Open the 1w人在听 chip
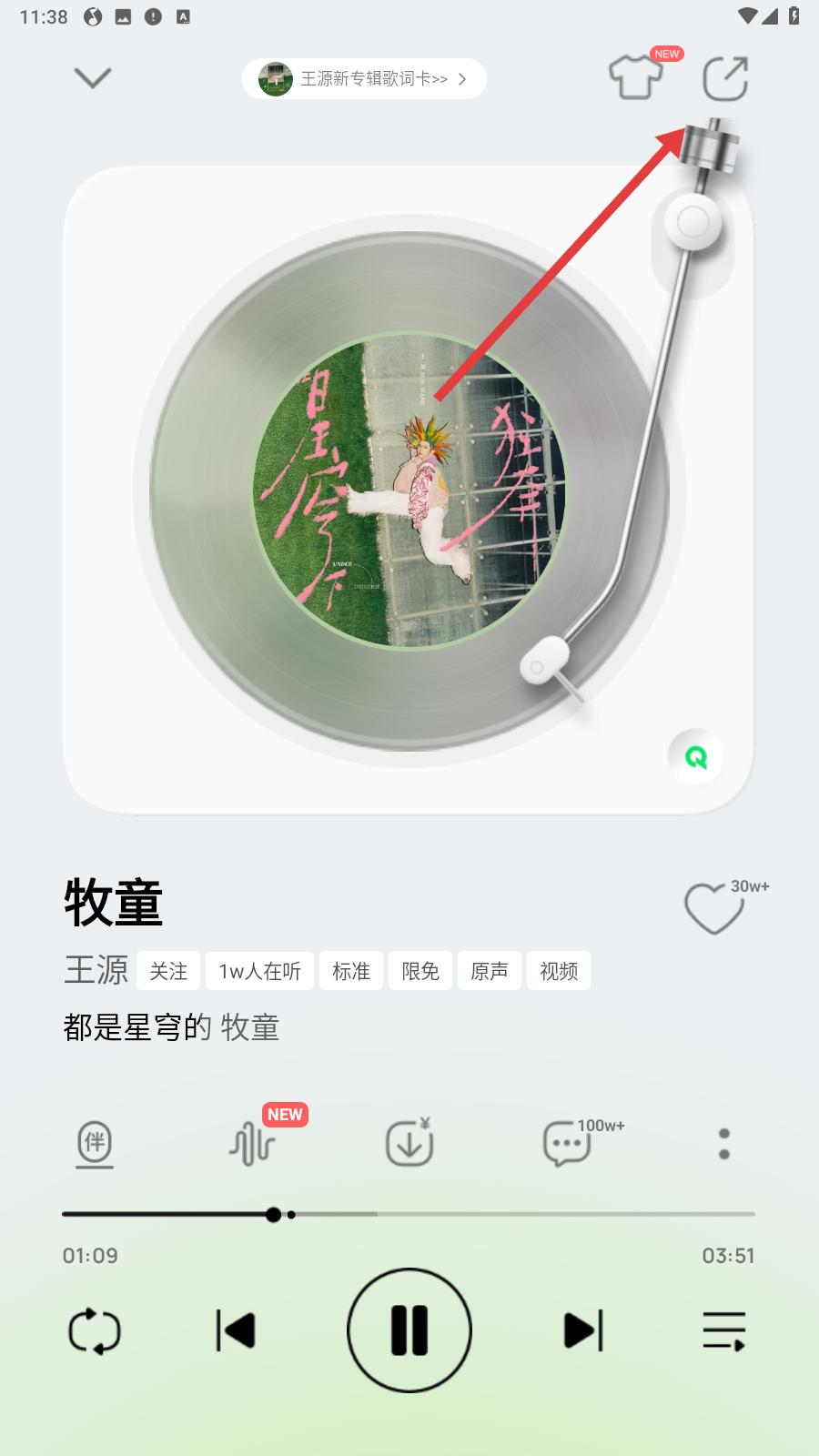 [x=259, y=971]
